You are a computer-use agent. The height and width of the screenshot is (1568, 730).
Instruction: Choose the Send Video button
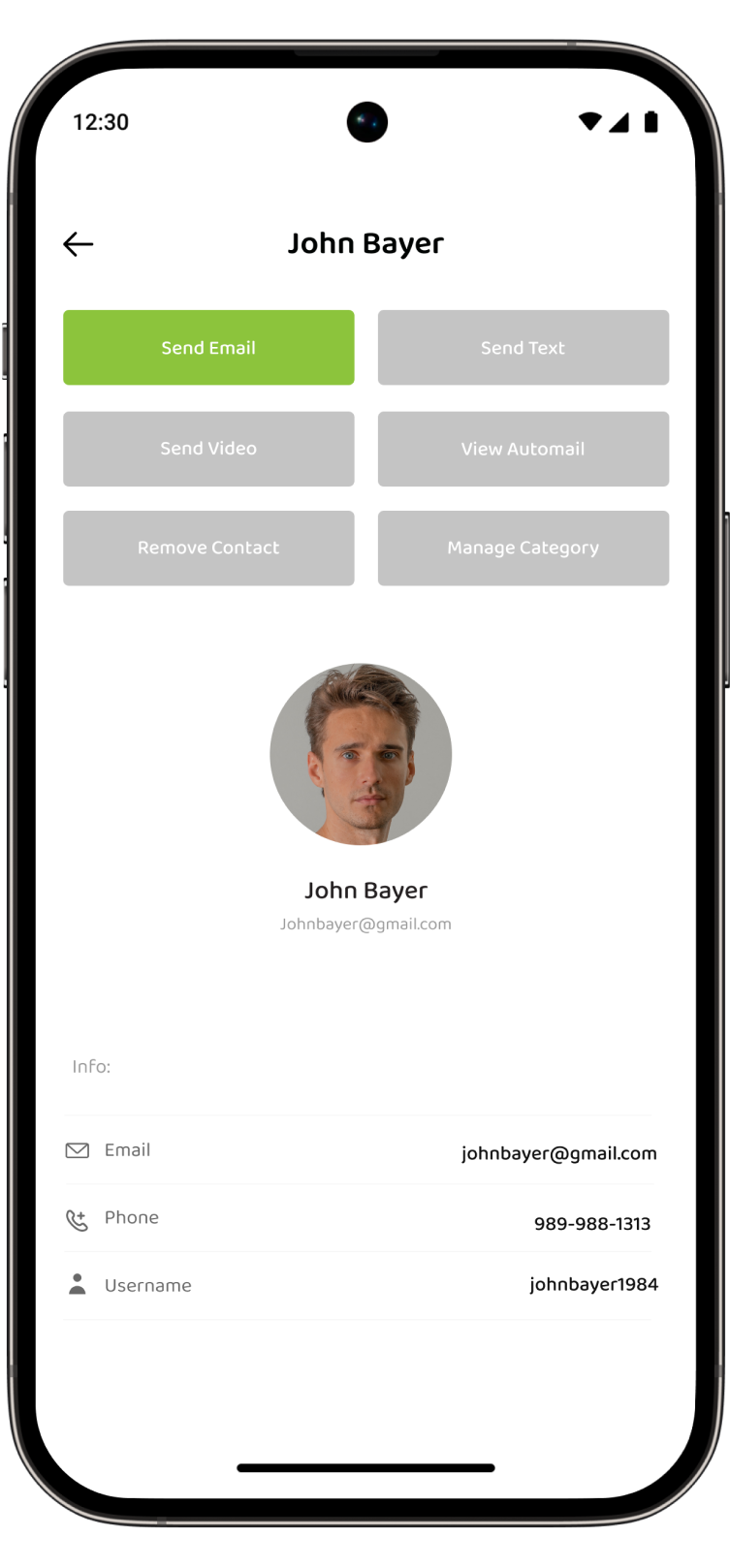tap(208, 449)
